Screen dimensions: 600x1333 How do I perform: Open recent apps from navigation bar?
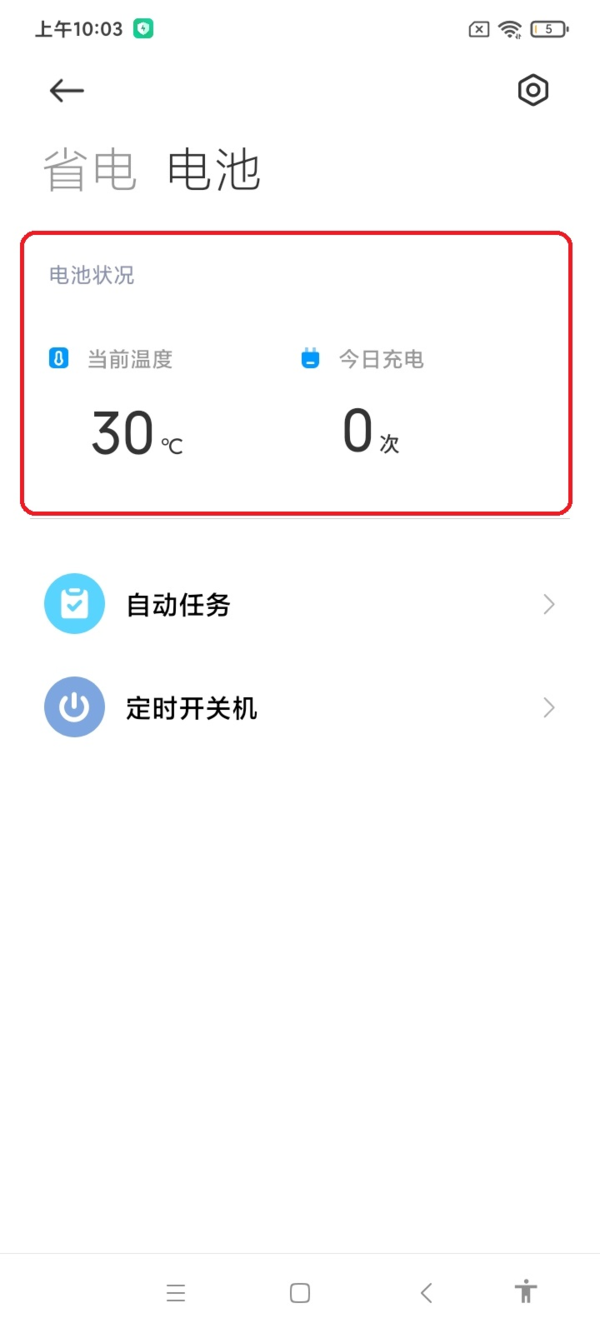[x=176, y=1293]
